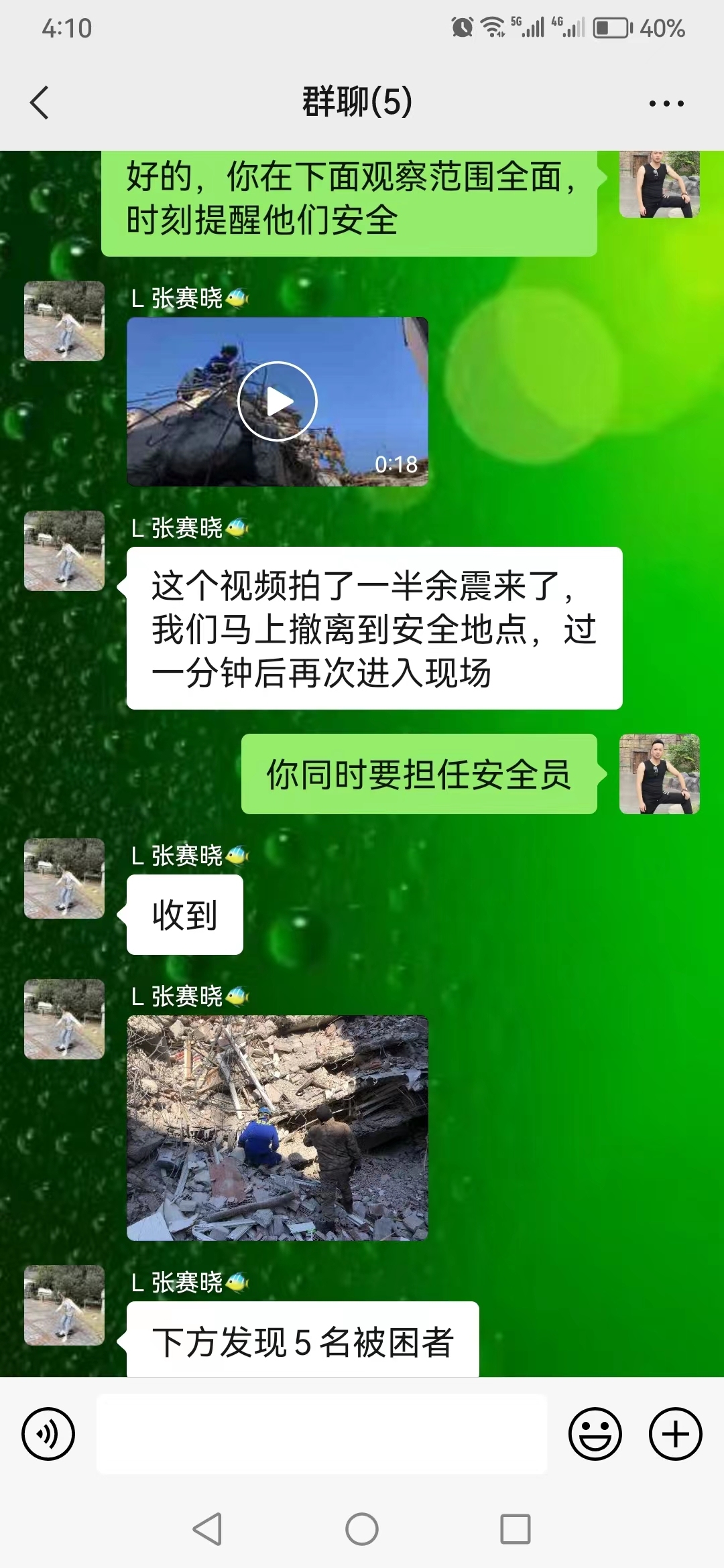The width and height of the screenshot is (724, 1568).
Task: View 张赛晓's profile avatar beside the video
Action: coord(64,321)
